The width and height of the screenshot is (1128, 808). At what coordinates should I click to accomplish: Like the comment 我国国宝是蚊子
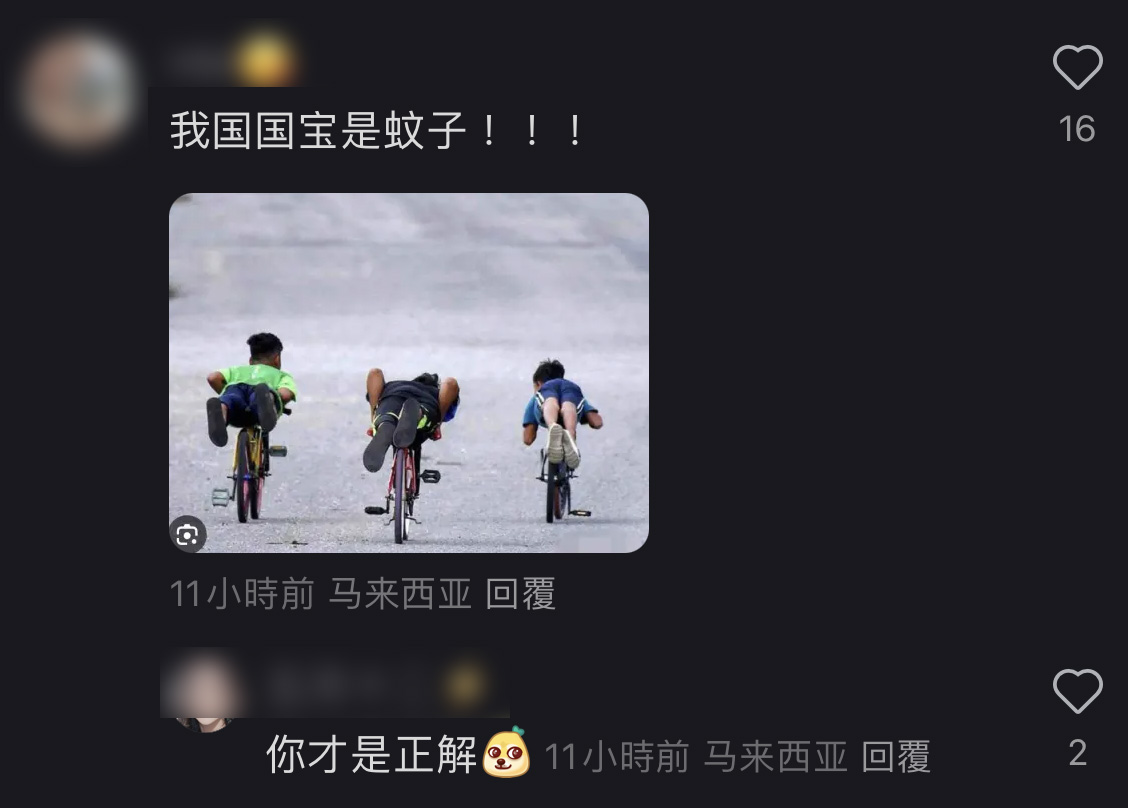(1077, 69)
